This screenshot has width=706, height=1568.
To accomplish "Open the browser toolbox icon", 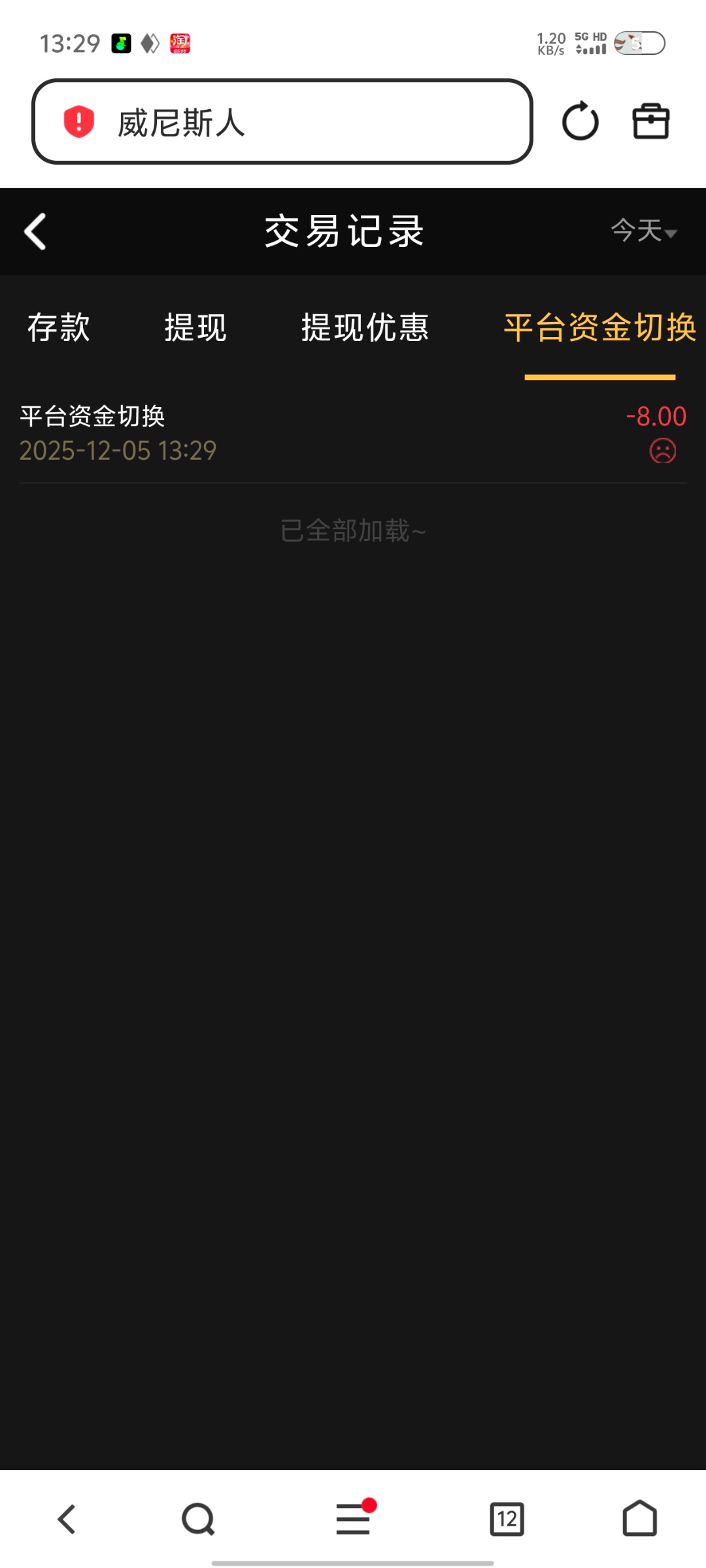I will [650, 122].
